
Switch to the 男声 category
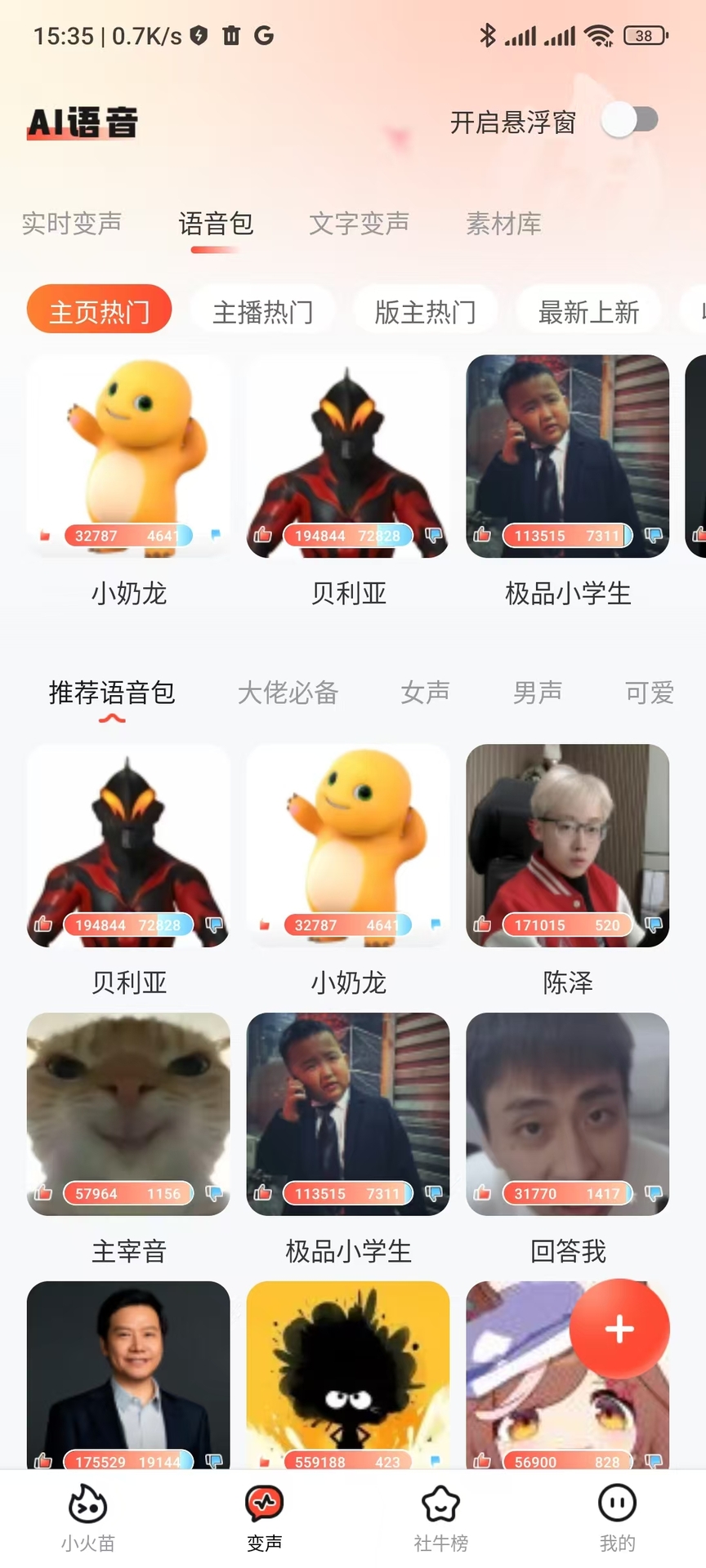pyautogui.click(x=537, y=693)
